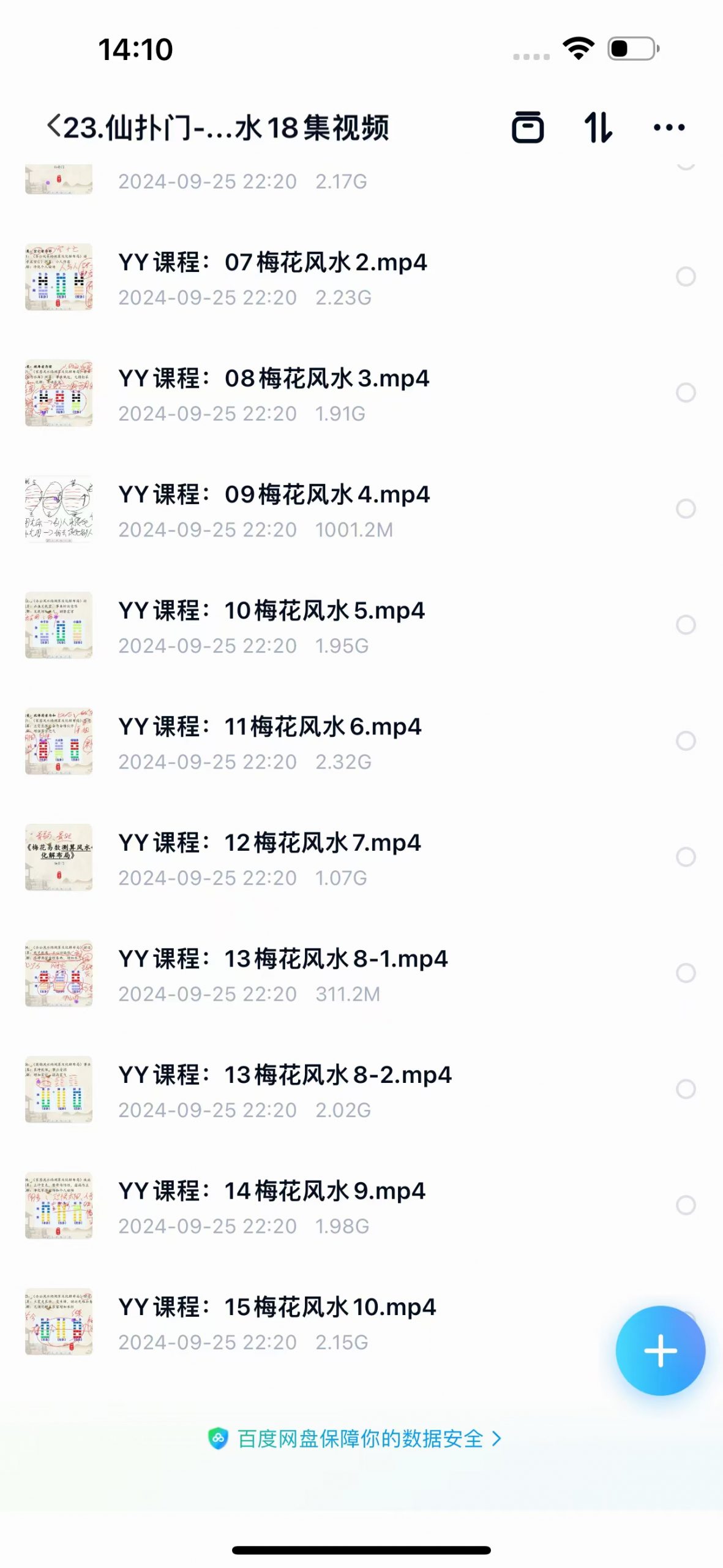Screen dimensions: 723x1568
Task: Open the video 12梅花风水7.mp4
Action: point(269,843)
